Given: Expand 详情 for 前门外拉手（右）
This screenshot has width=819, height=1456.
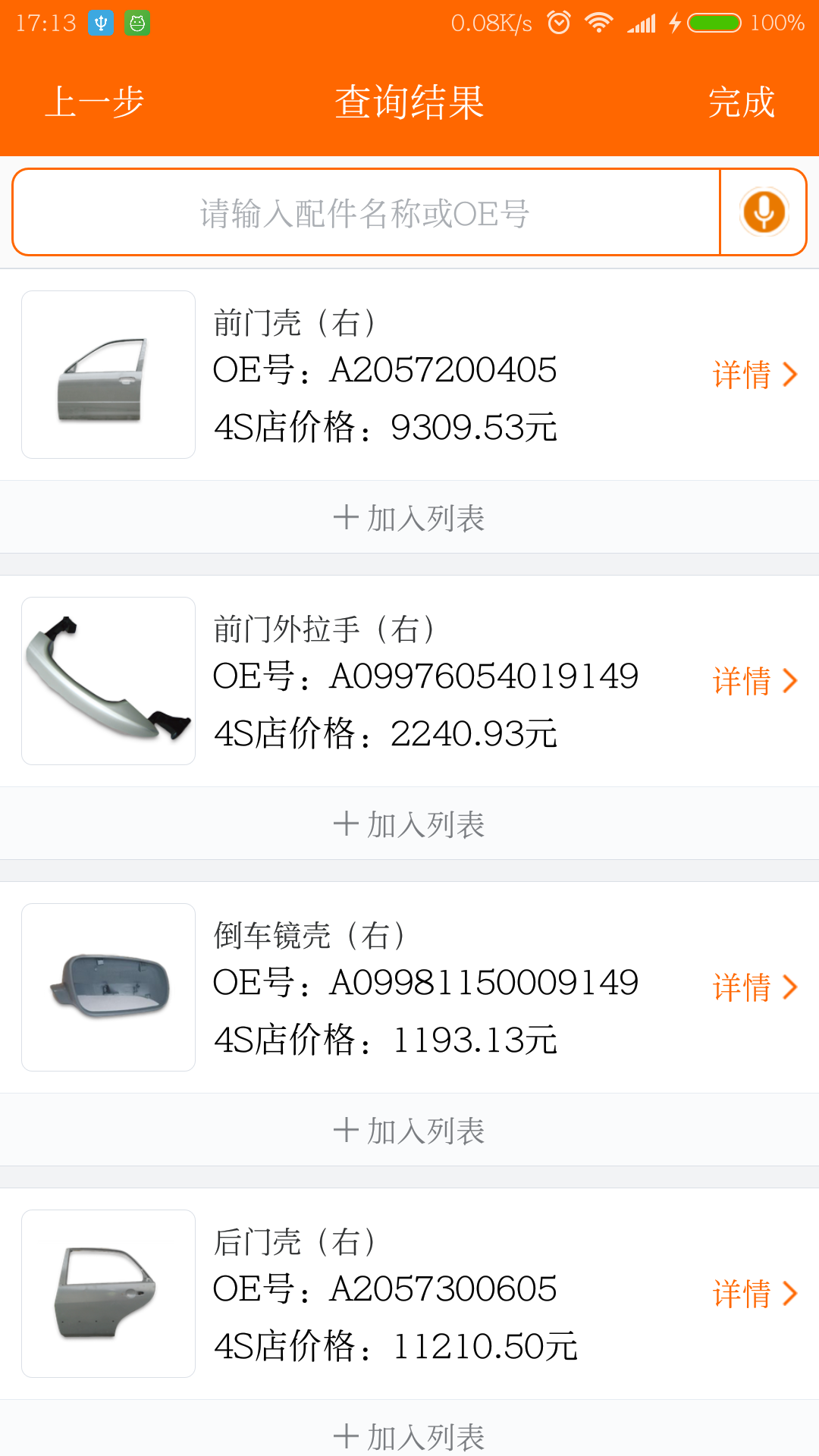Looking at the screenshot, I should (755, 680).
